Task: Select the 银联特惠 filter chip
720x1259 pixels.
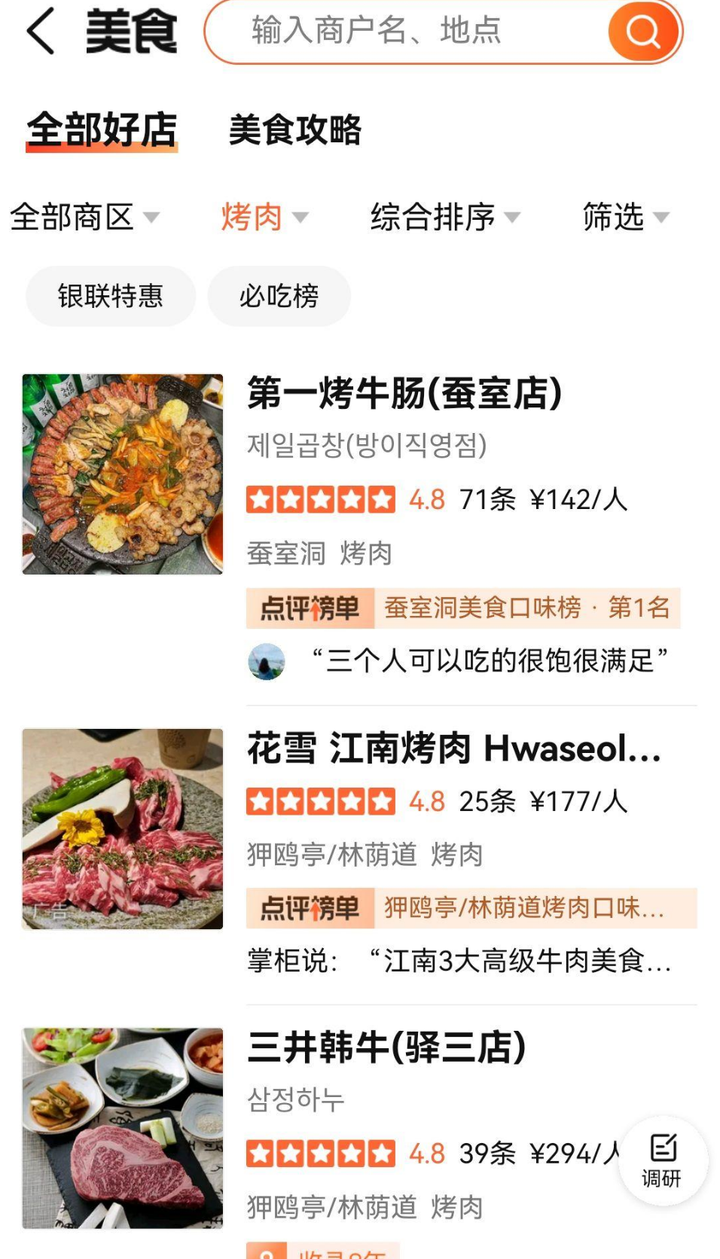Action: (110, 296)
